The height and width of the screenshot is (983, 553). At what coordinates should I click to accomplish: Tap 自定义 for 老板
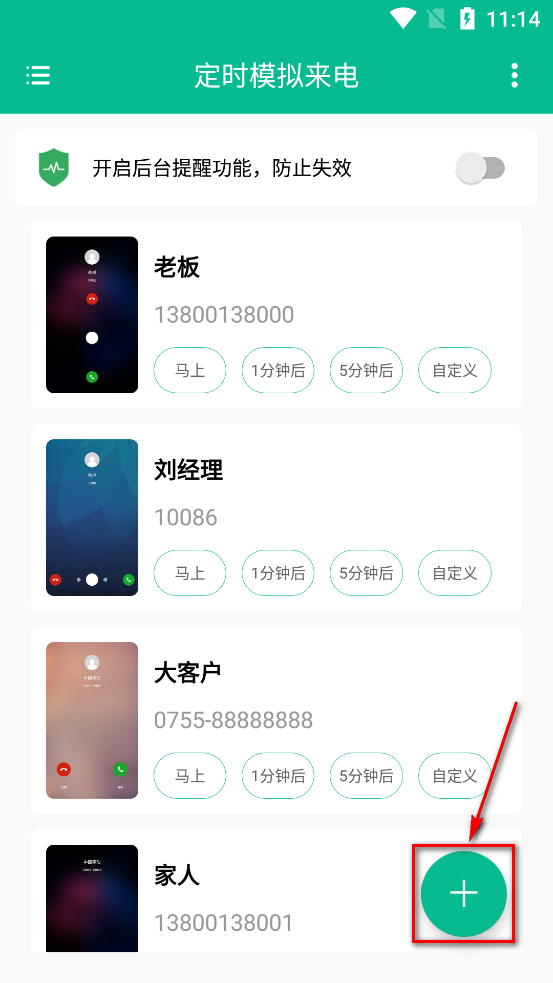click(455, 370)
